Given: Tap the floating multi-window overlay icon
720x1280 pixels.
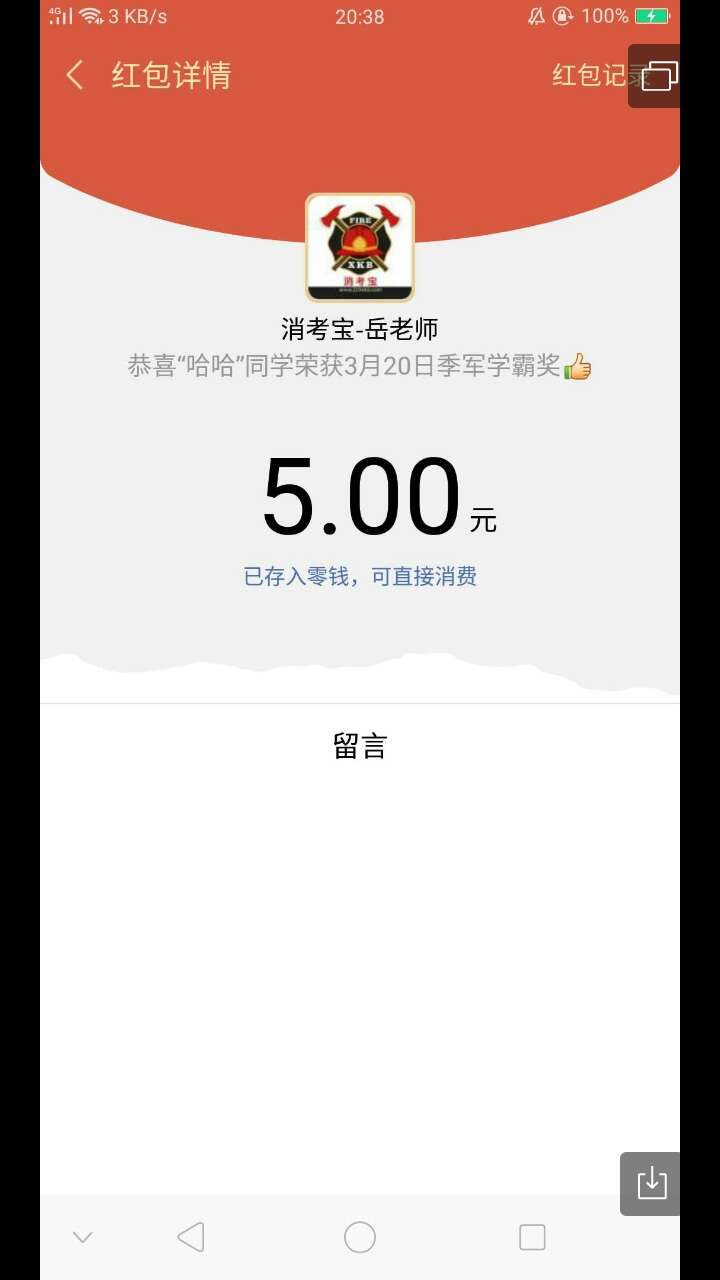Looking at the screenshot, I should coord(657,76).
